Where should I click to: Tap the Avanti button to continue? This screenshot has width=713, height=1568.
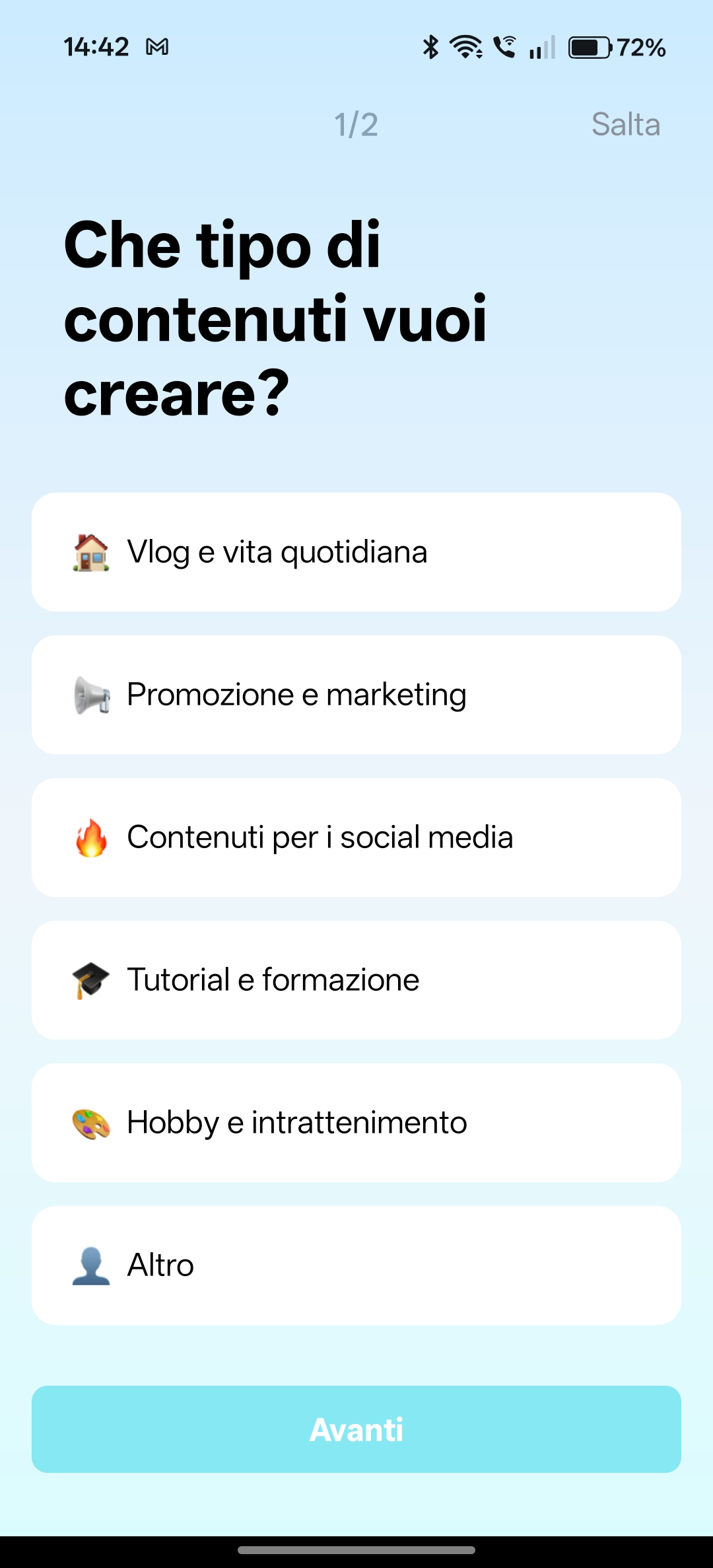[x=356, y=1429]
